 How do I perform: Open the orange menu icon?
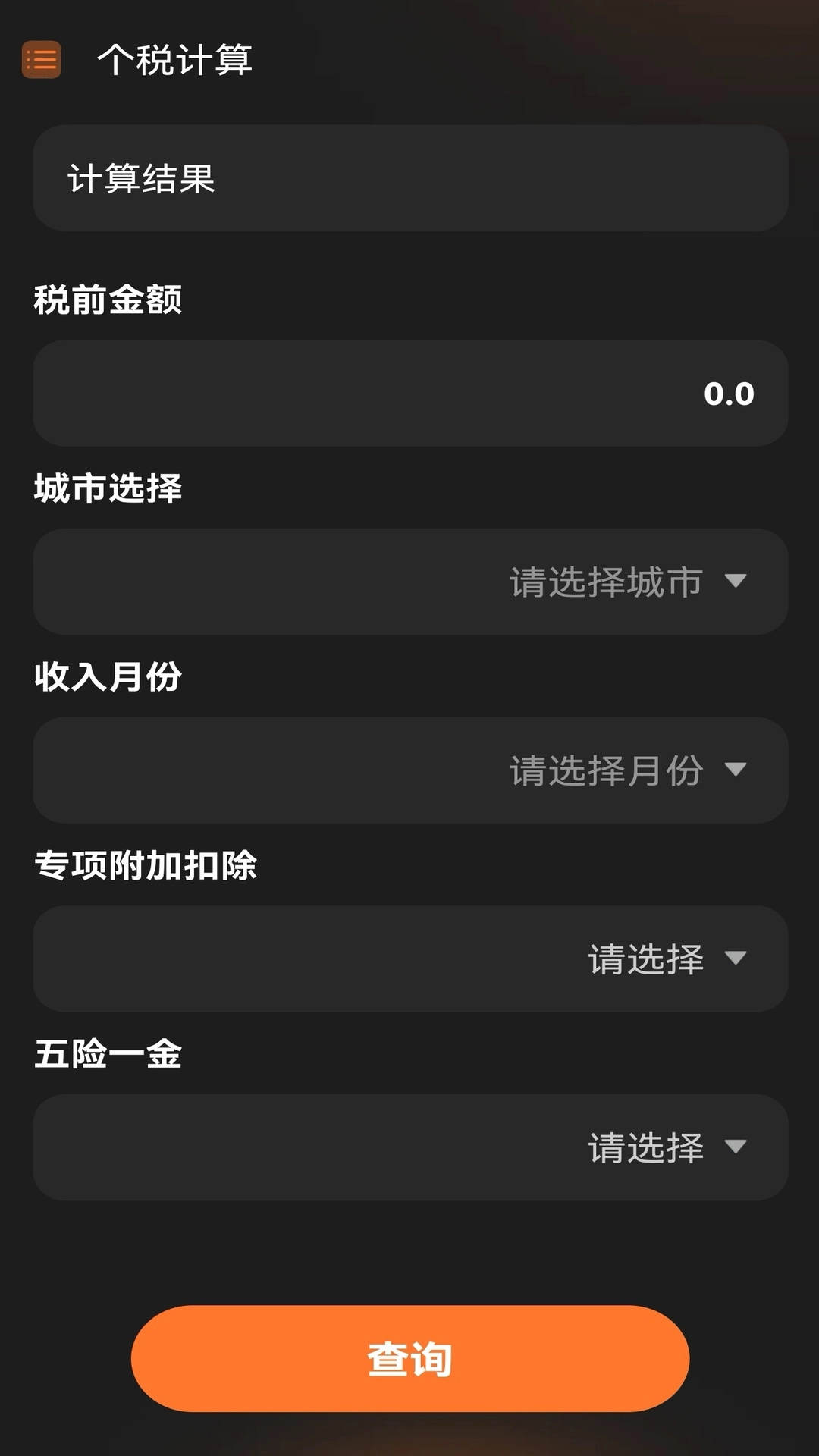pos(42,60)
